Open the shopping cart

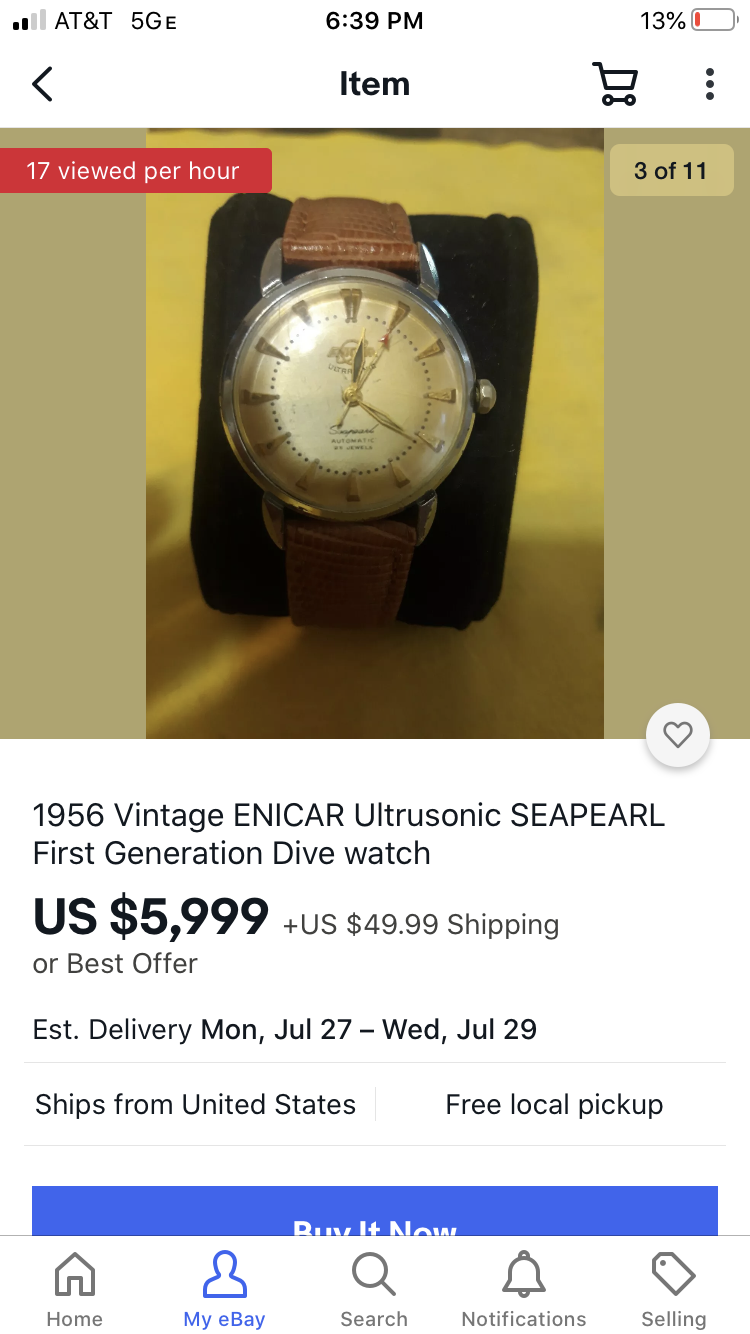coord(614,84)
